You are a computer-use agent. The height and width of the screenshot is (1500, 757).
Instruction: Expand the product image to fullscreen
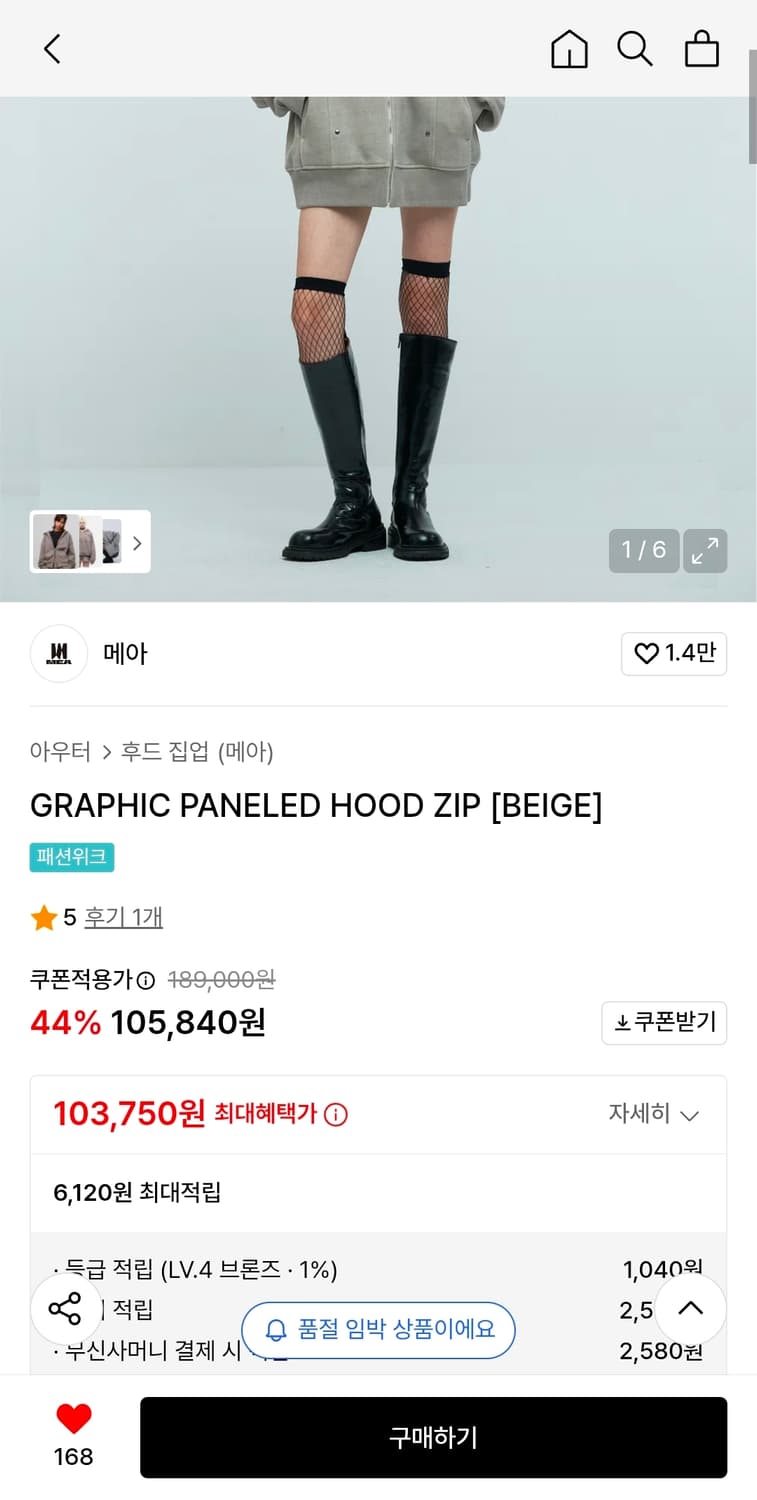tap(705, 551)
